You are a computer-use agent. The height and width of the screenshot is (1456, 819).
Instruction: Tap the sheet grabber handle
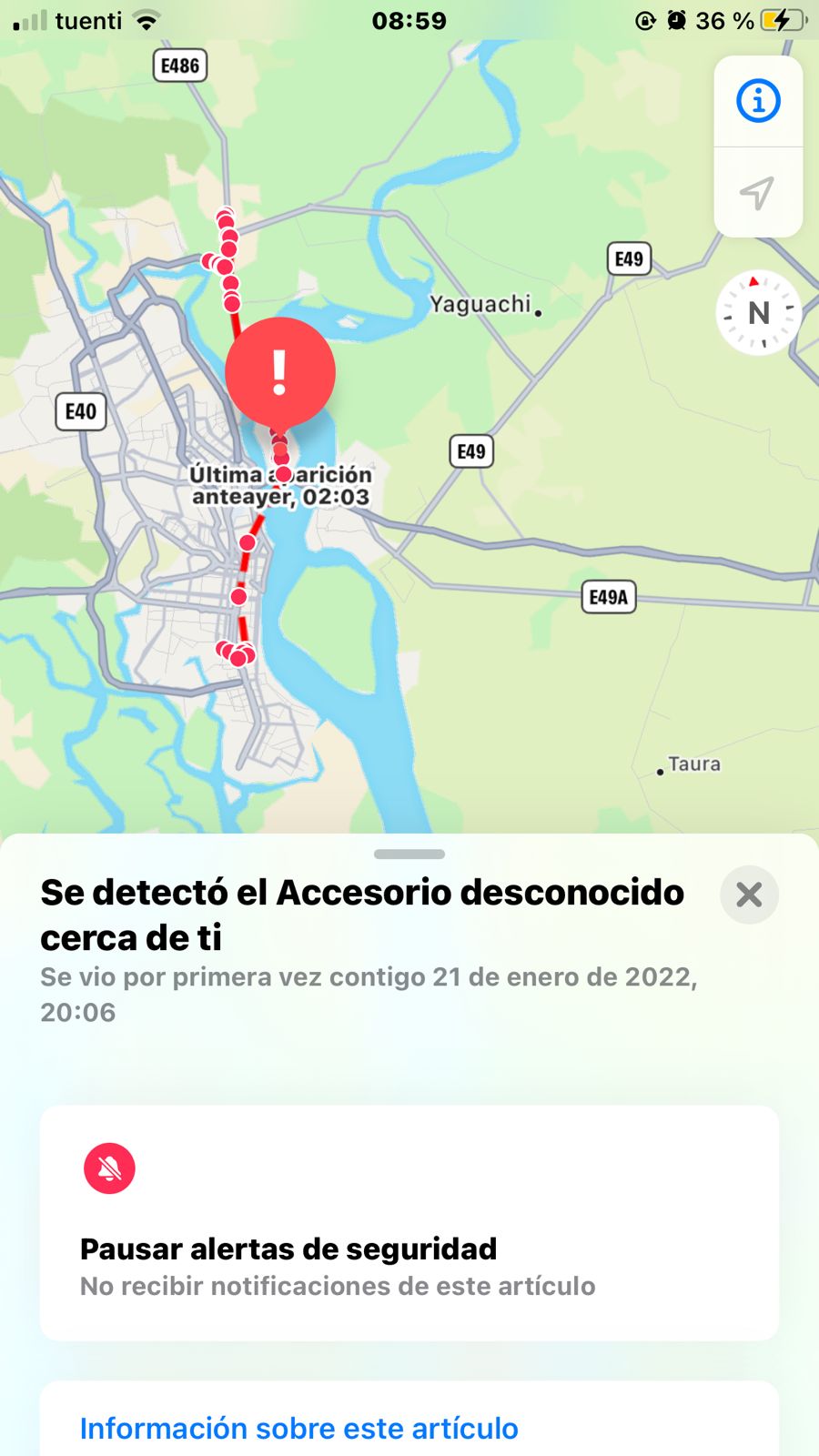[x=409, y=854]
